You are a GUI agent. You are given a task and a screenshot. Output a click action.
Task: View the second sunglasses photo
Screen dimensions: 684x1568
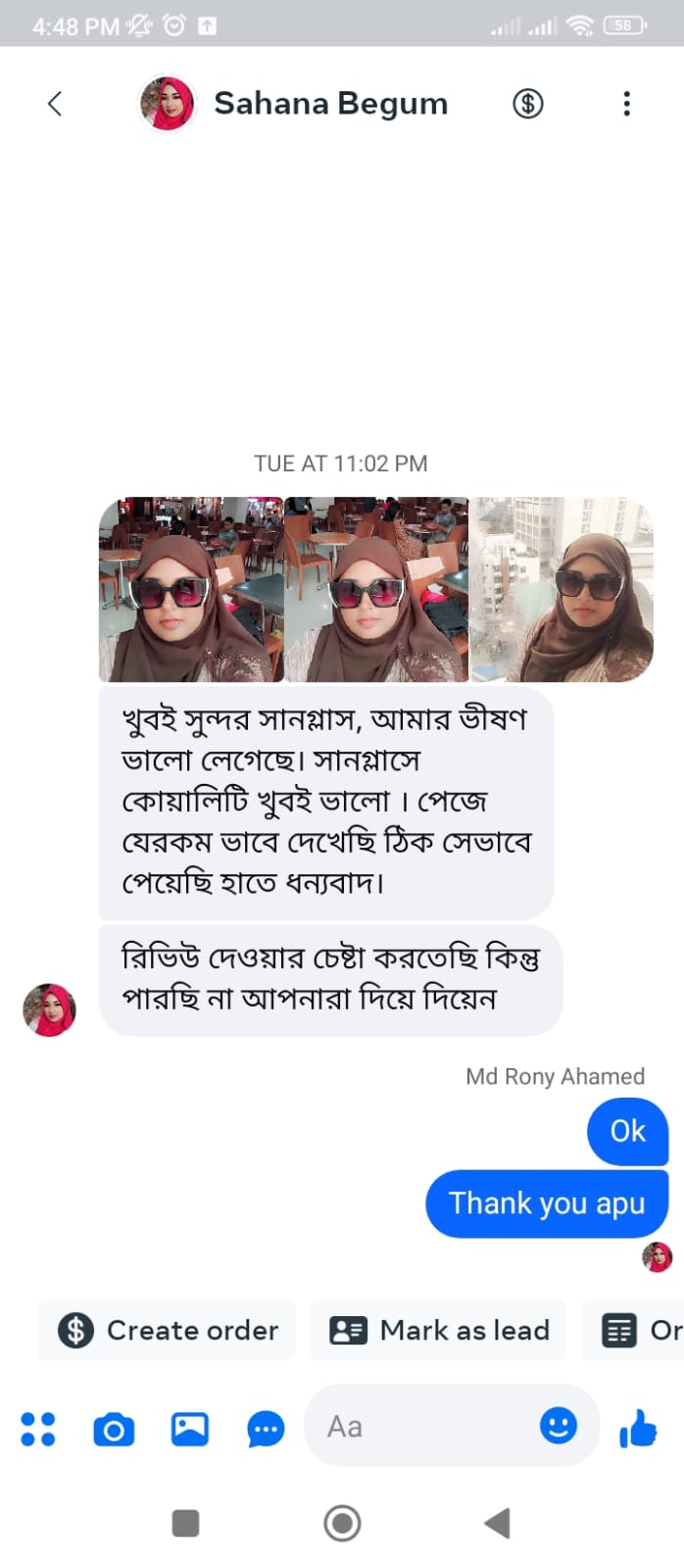pos(377,589)
